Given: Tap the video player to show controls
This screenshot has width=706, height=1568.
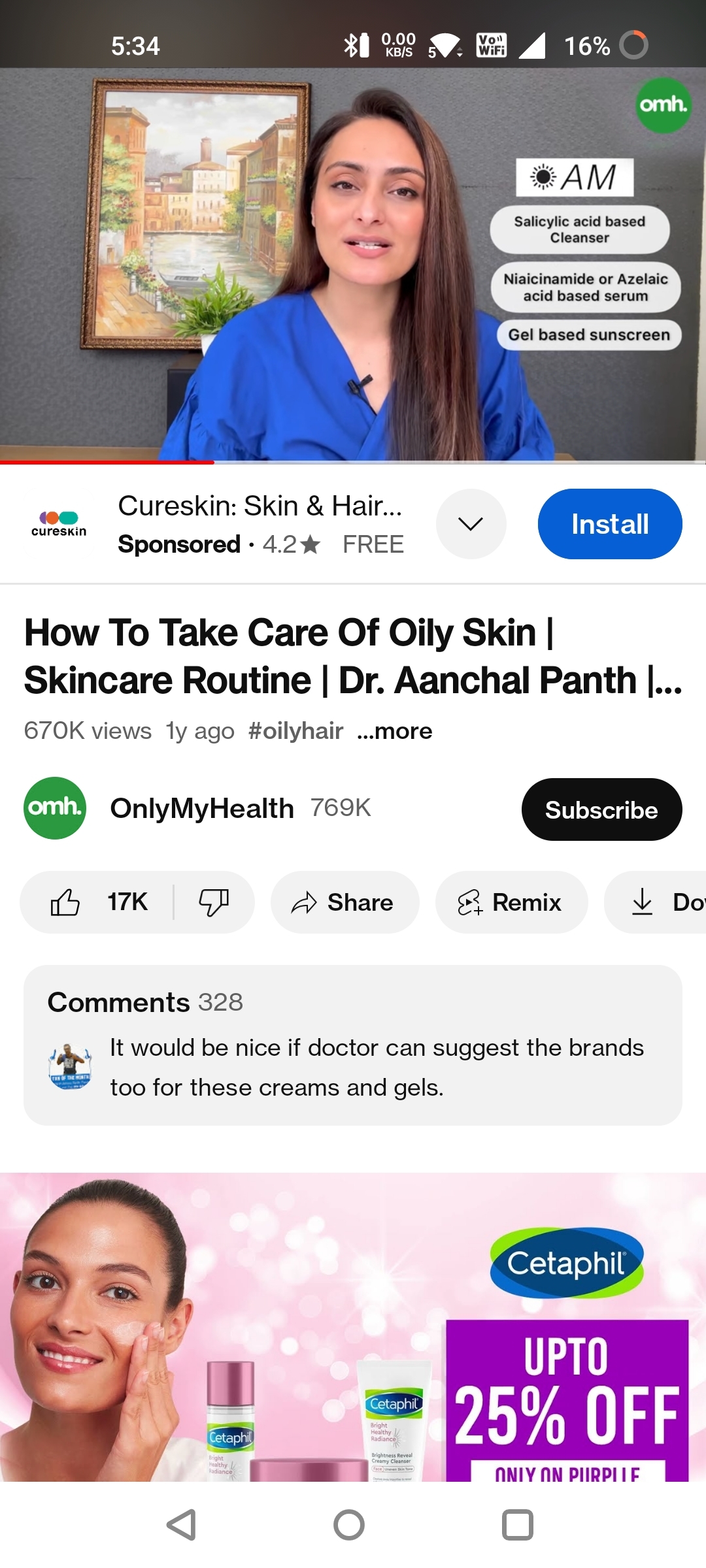Looking at the screenshot, I should pos(353,265).
